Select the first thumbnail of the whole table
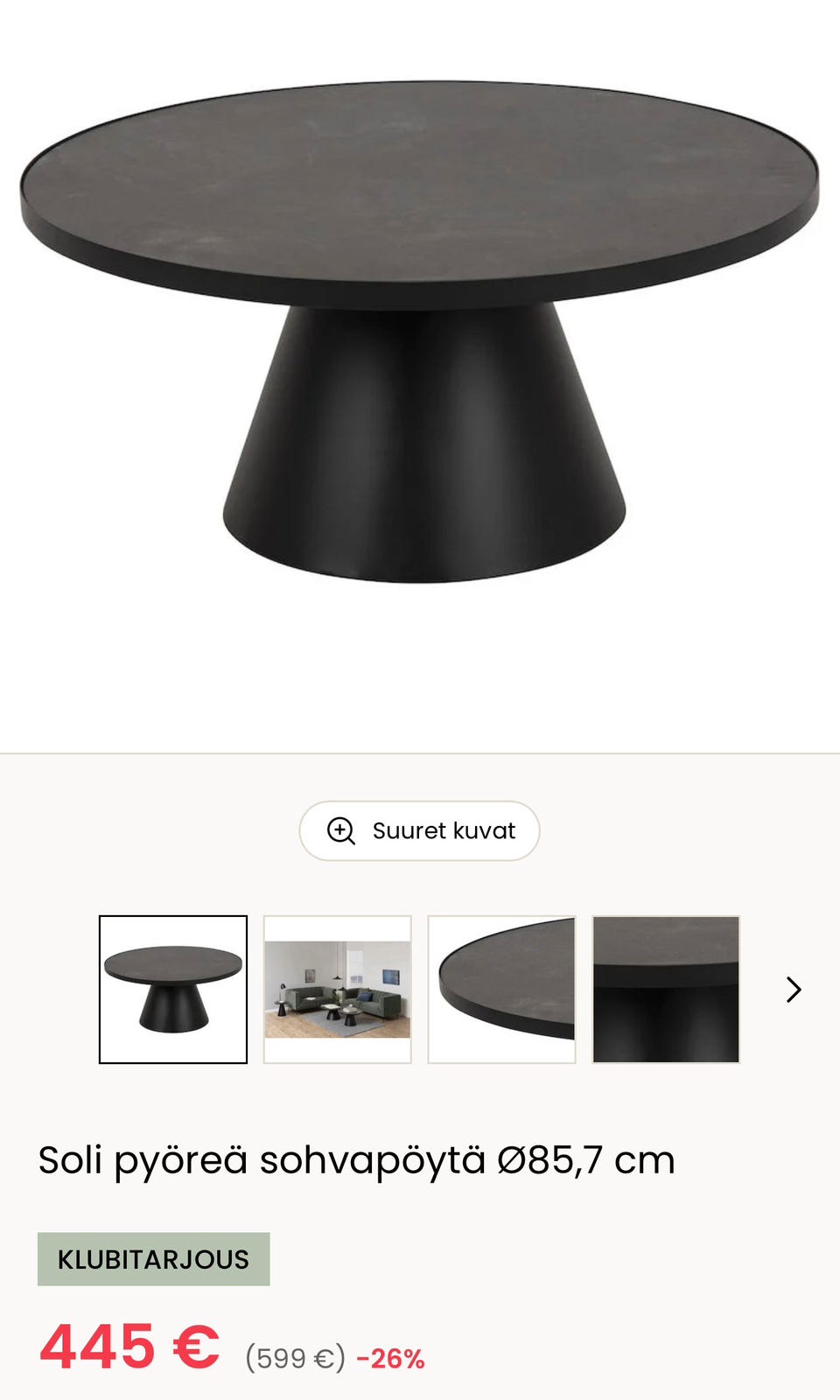 pyautogui.click(x=173, y=990)
